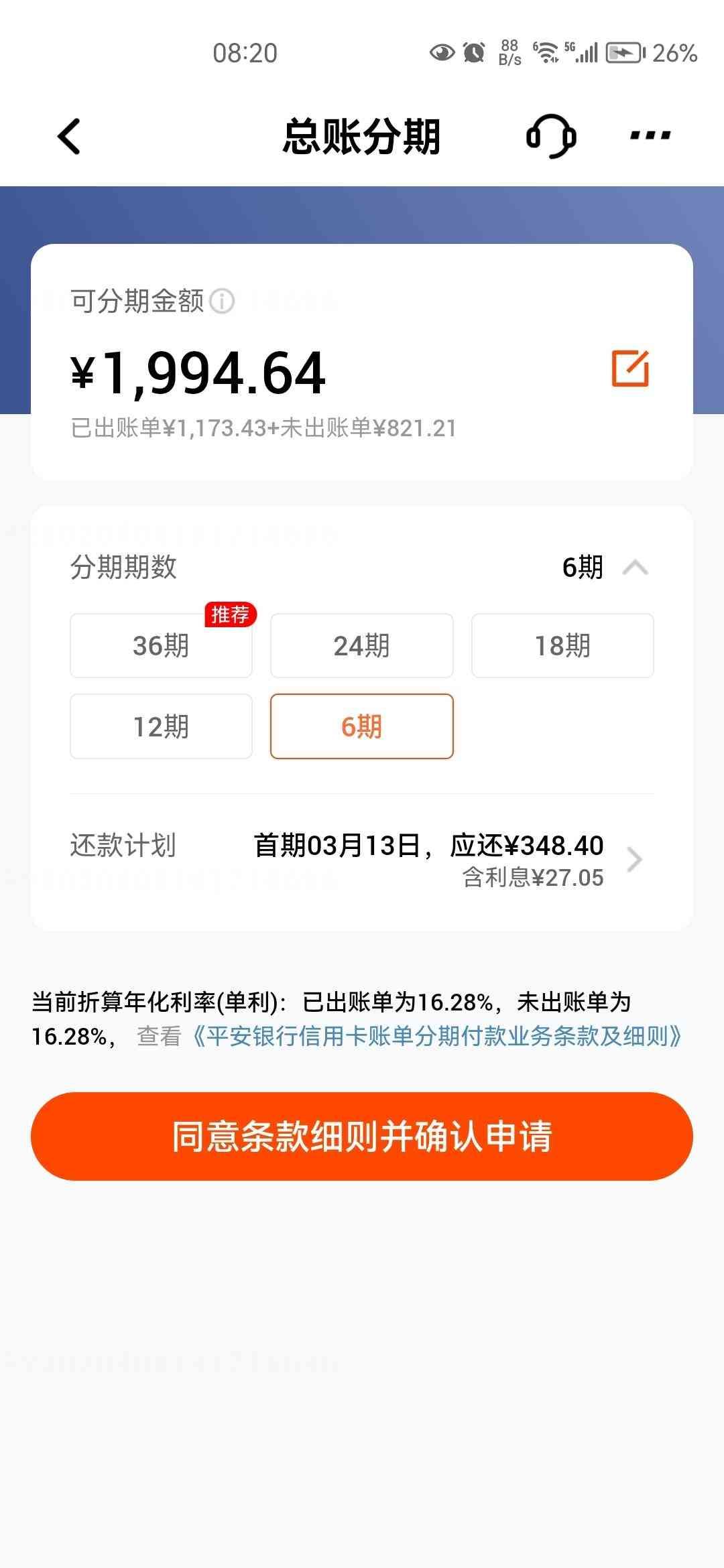Open the more options ellipsis menu
The width and height of the screenshot is (724, 1568).
[x=646, y=135]
